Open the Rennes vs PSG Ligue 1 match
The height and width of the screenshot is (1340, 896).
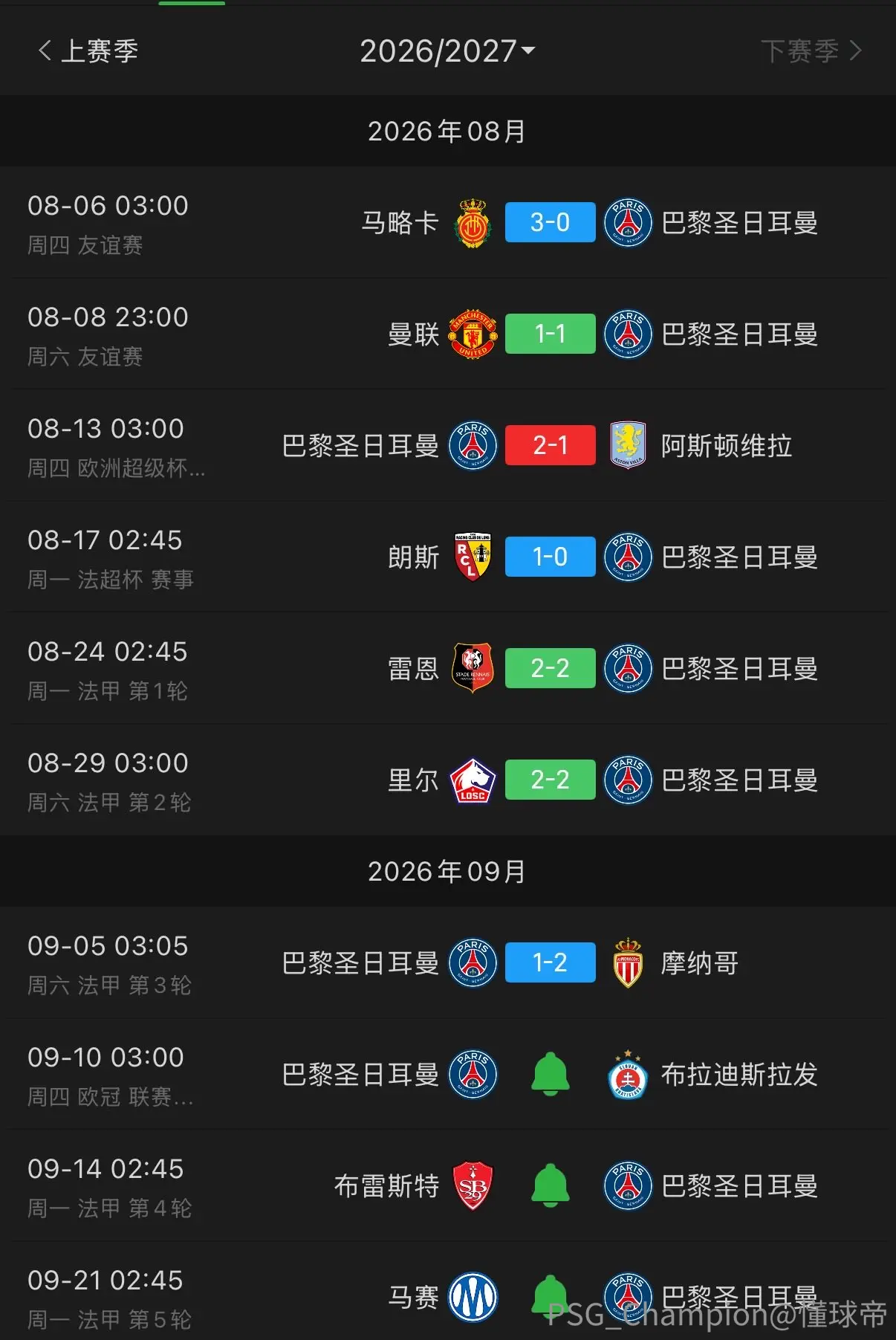448,668
